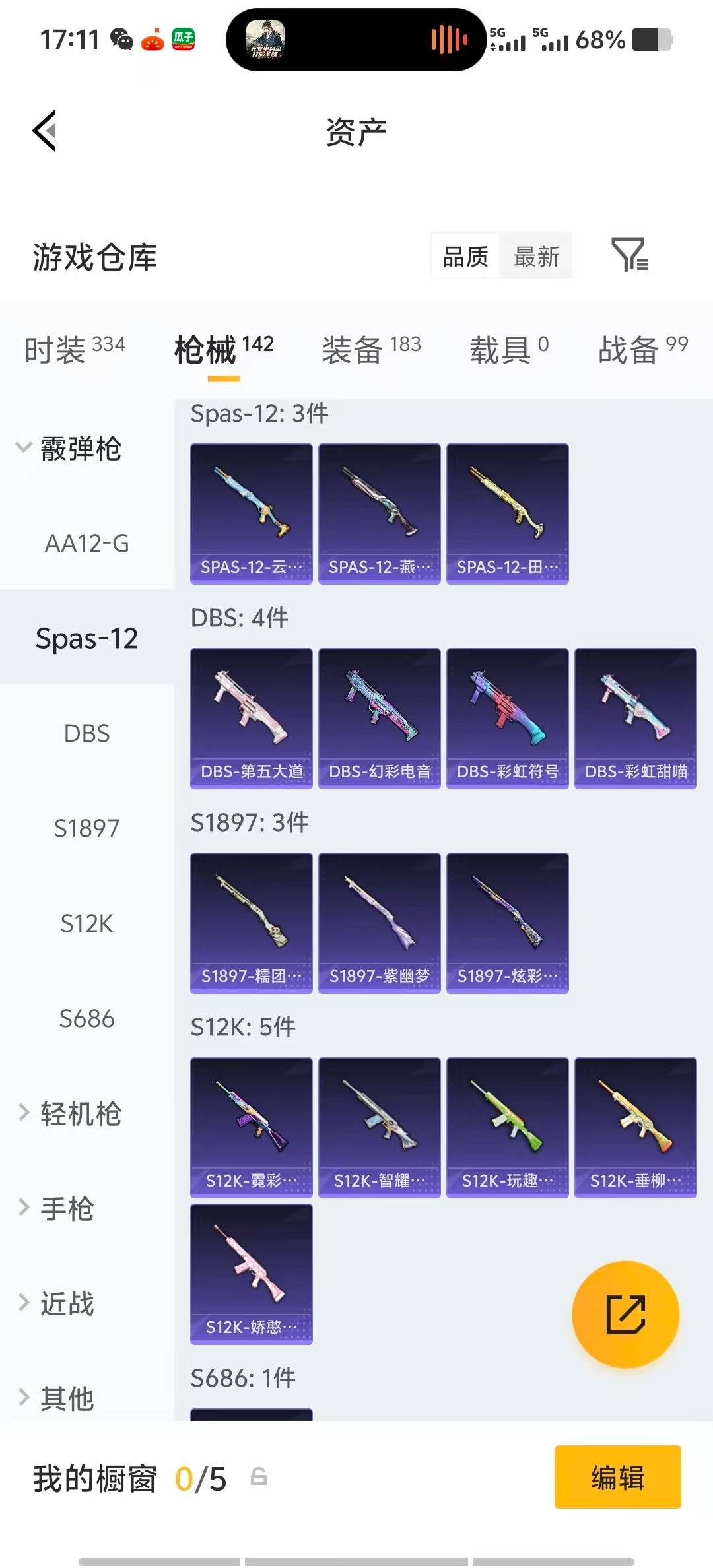Switch to the 时装 tab
Image resolution: width=713 pixels, height=1568 pixels.
pos(75,349)
